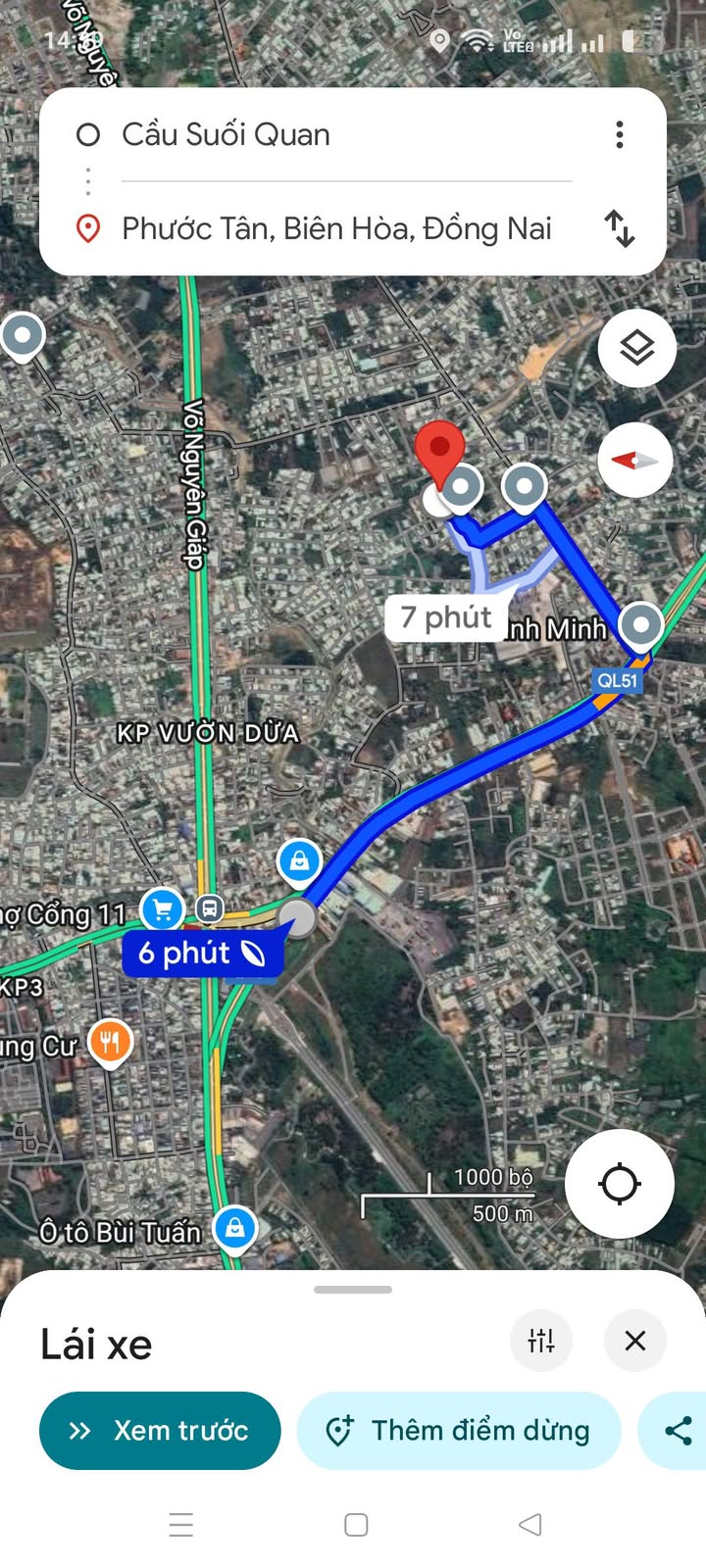Open route options filter button

pyautogui.click(x=541, y=1340)
